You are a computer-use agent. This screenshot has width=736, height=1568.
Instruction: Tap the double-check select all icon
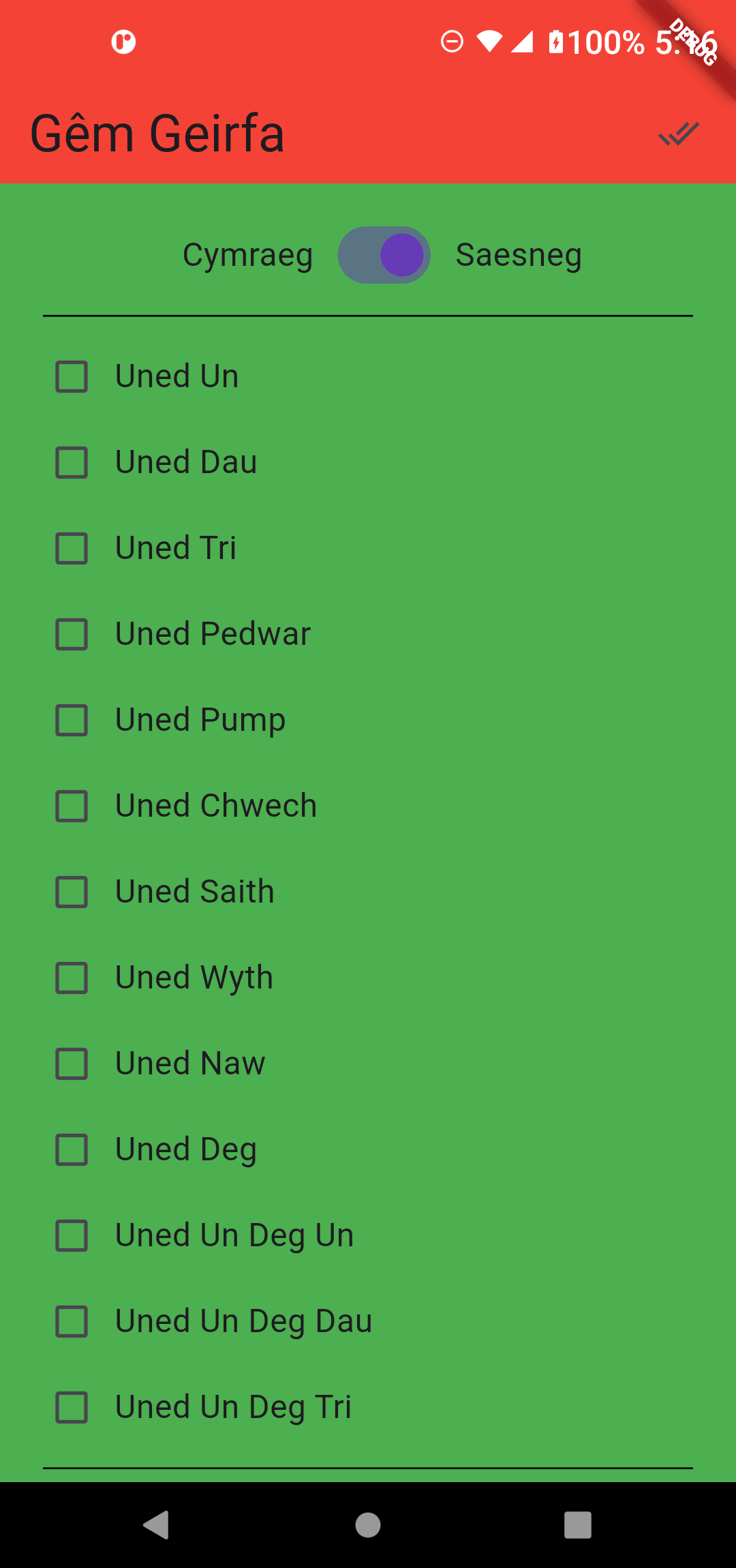tap(679, 134)
